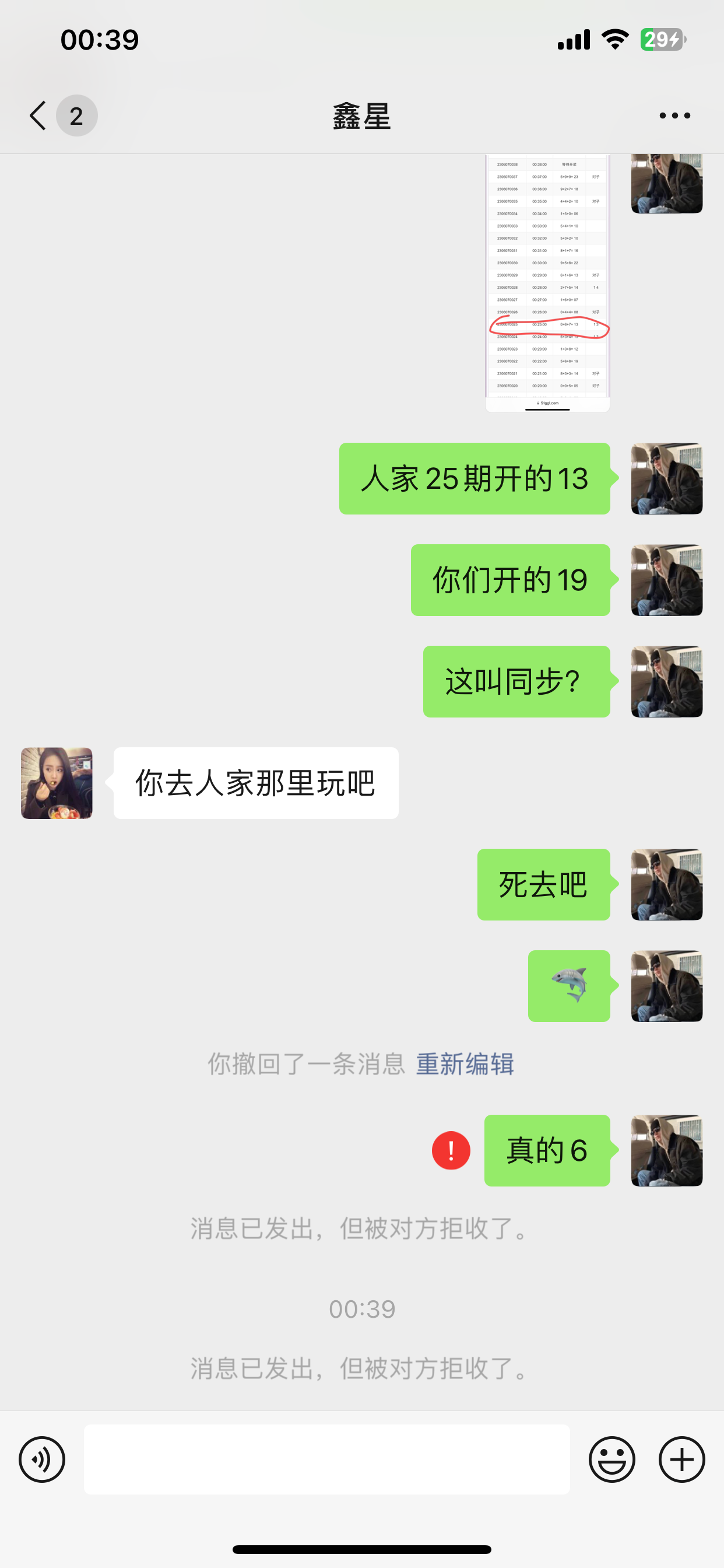This screenshot has height=1568, width=724.
Task: Tap the Wi-Fi icon in the status bar
Action: tap(614, 38)
